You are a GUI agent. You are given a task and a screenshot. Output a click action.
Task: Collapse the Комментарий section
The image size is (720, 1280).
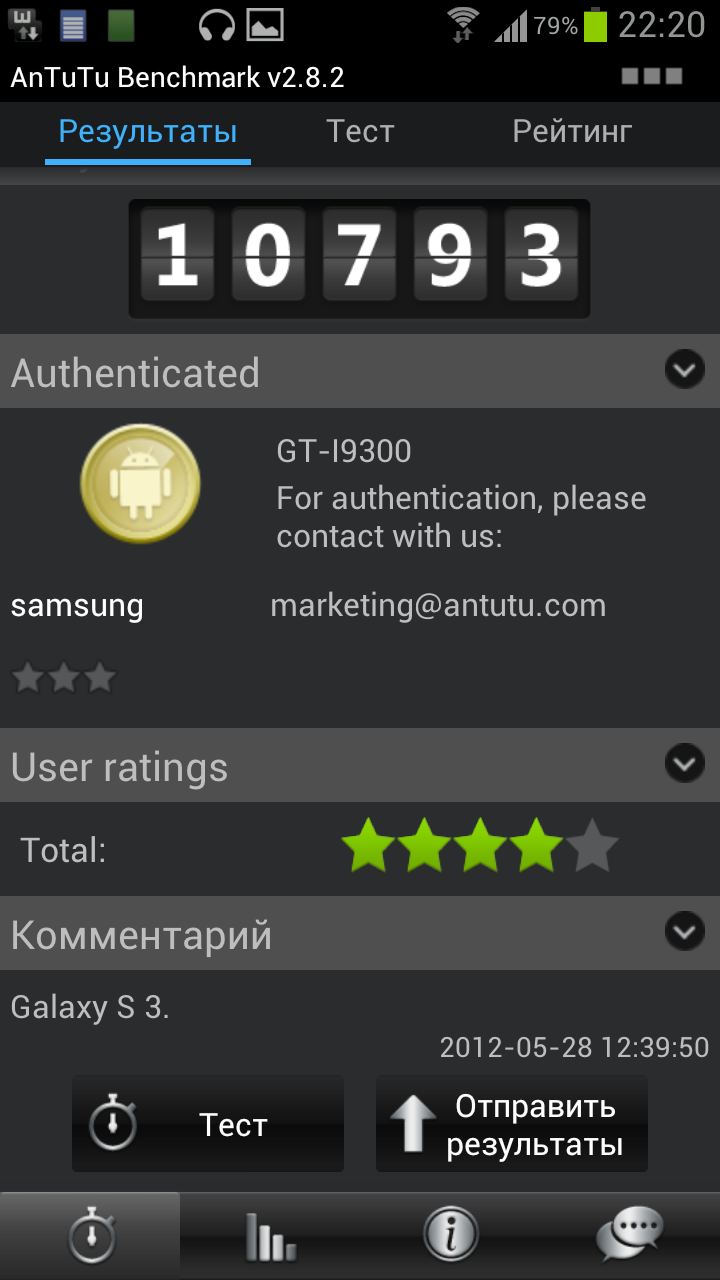pyautogui.click(x=684, y=932)
